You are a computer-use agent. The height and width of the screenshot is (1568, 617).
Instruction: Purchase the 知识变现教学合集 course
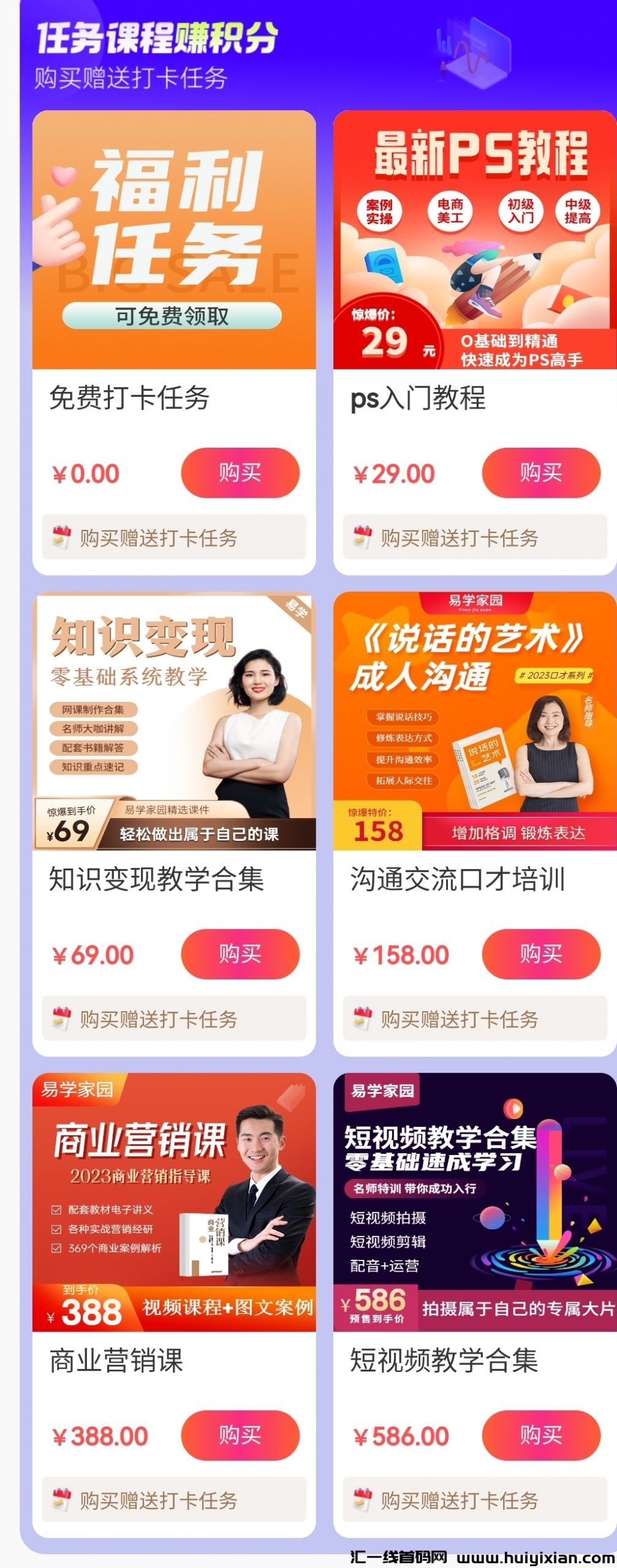coord(240,954)
